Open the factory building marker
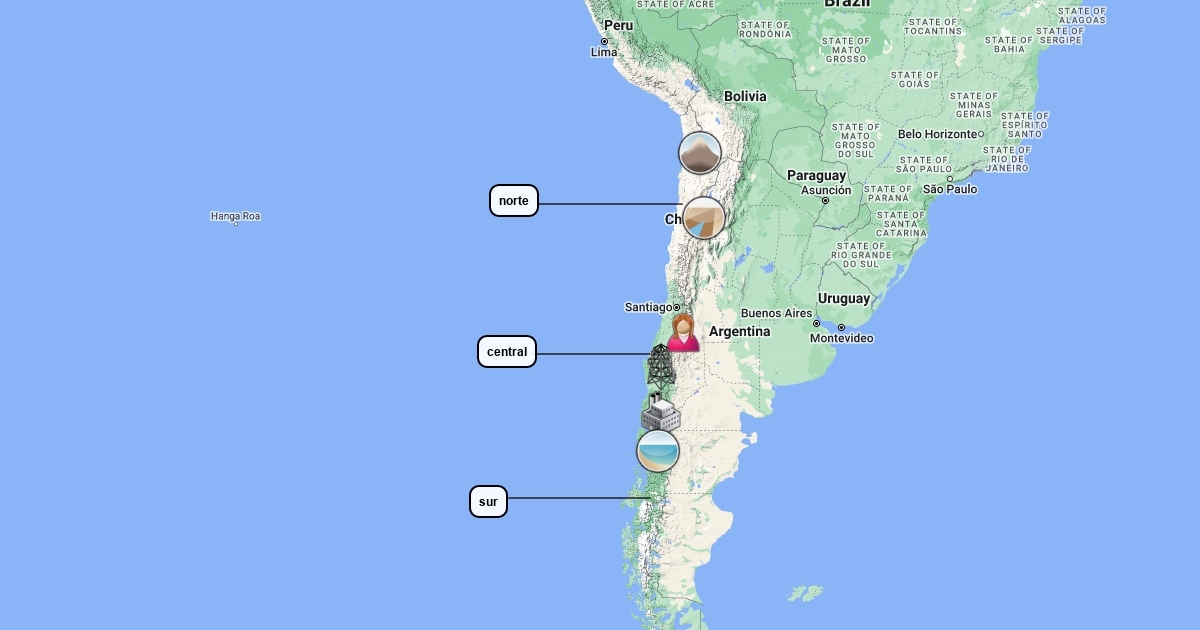This screenshot has width=1200, height=630. [x=660, y=412]
